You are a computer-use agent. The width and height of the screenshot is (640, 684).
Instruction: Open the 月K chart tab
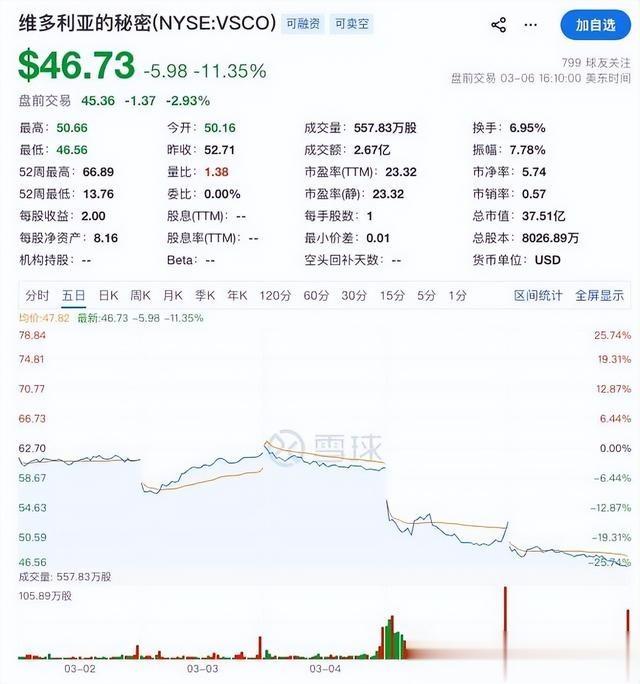click(173, 295)
